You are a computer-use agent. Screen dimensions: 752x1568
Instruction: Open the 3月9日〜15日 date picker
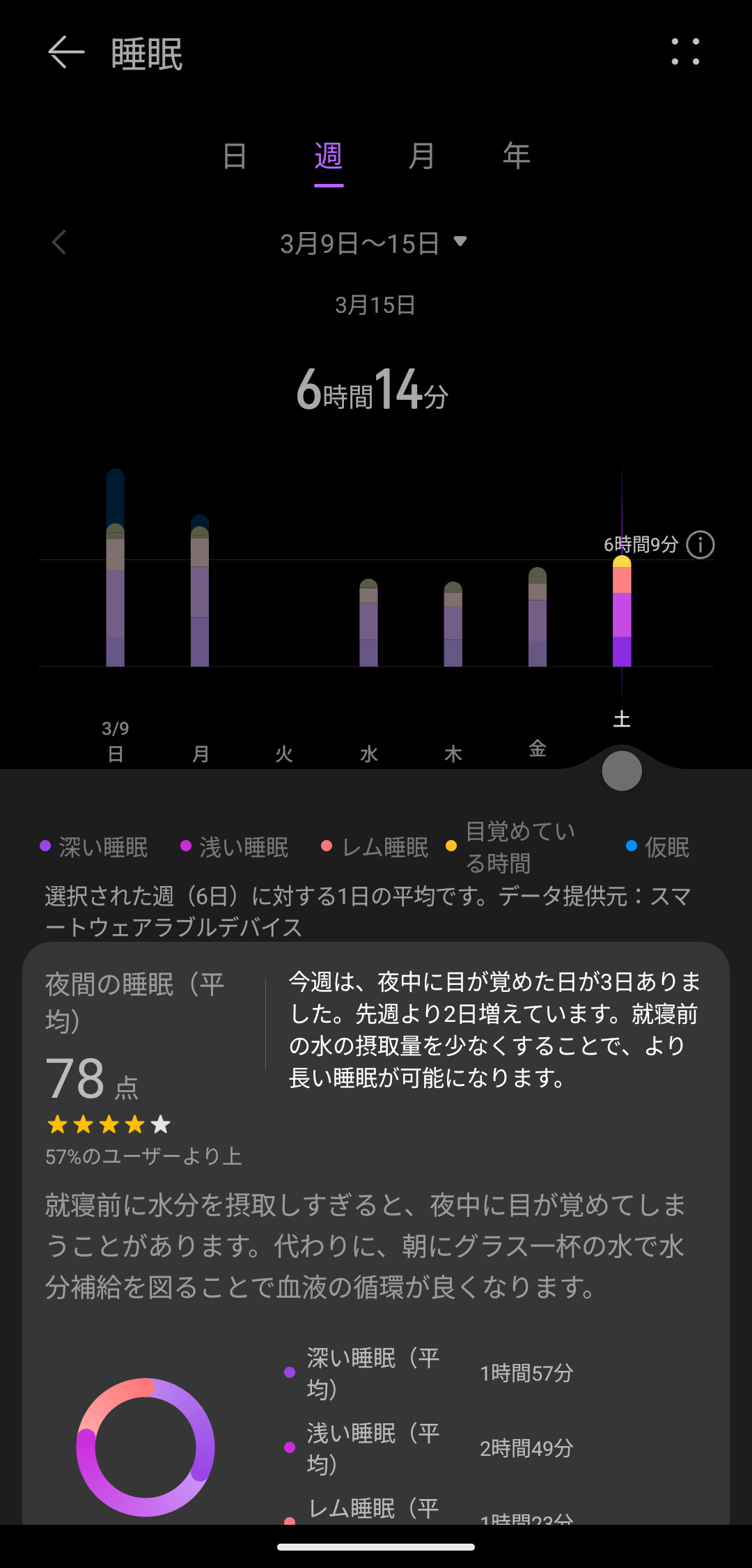pos(373,243)
